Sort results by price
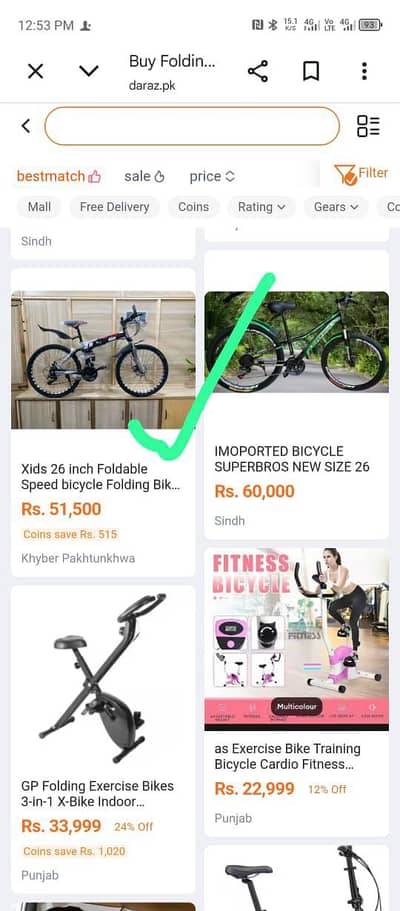This screenshot has height=911, width=400. pyautogui.click(x=212, y=176)
